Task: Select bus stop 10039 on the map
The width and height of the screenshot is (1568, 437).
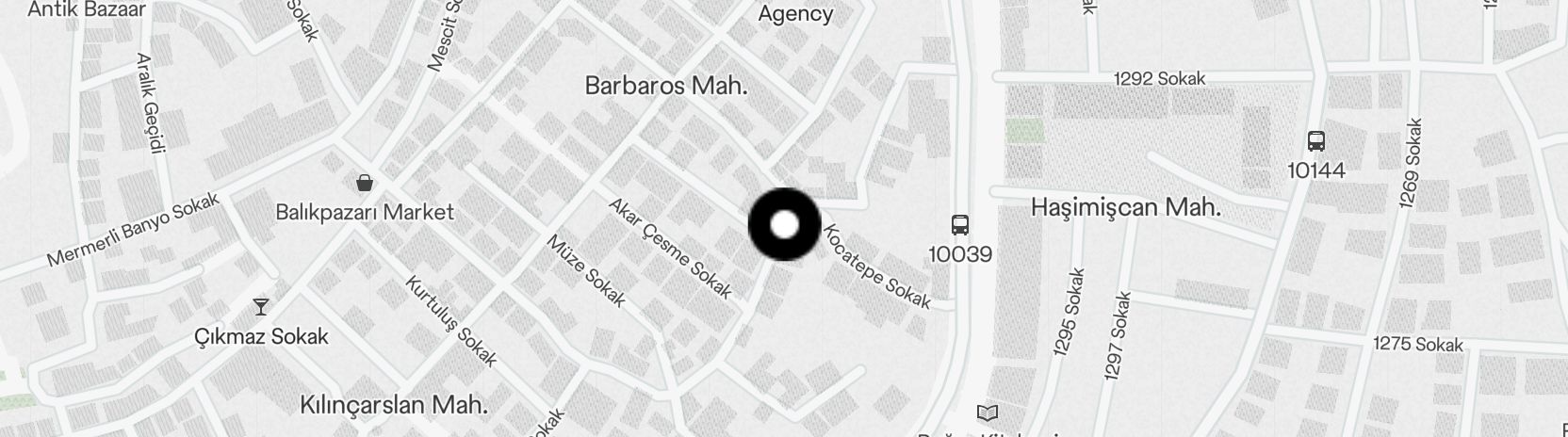Action: coord(959,225)
